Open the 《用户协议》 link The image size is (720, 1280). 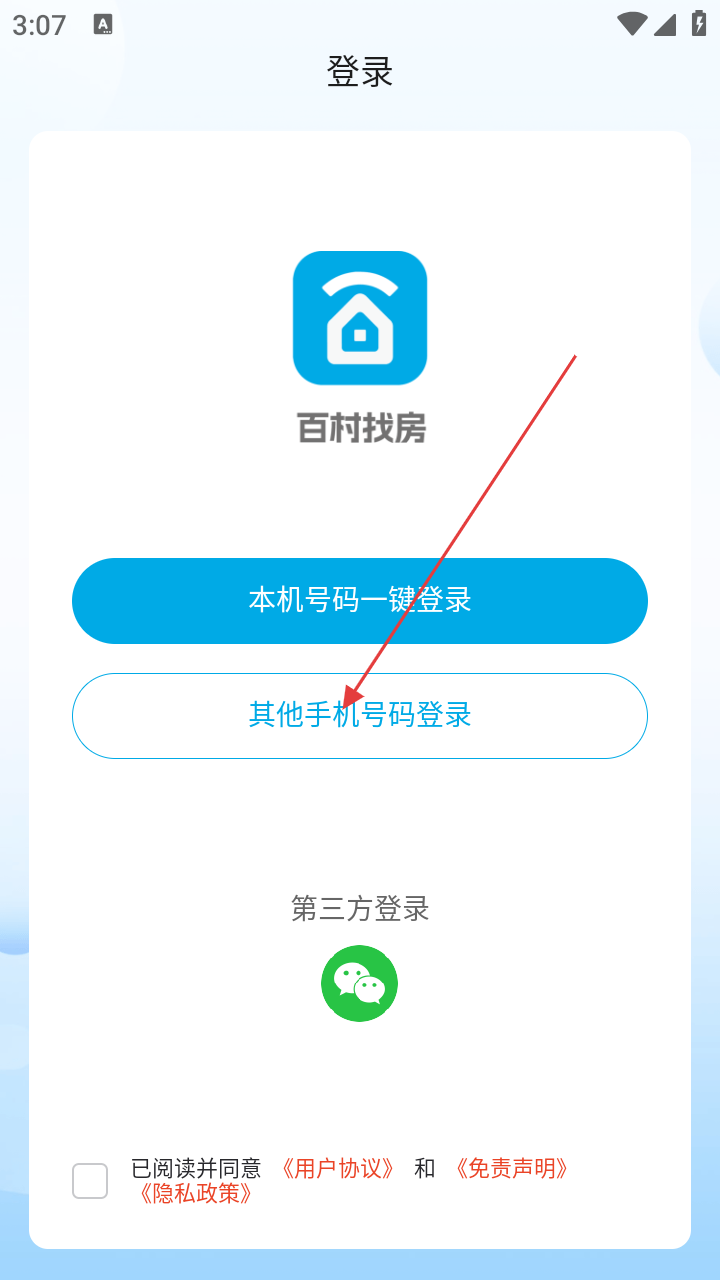point(338,1168)
